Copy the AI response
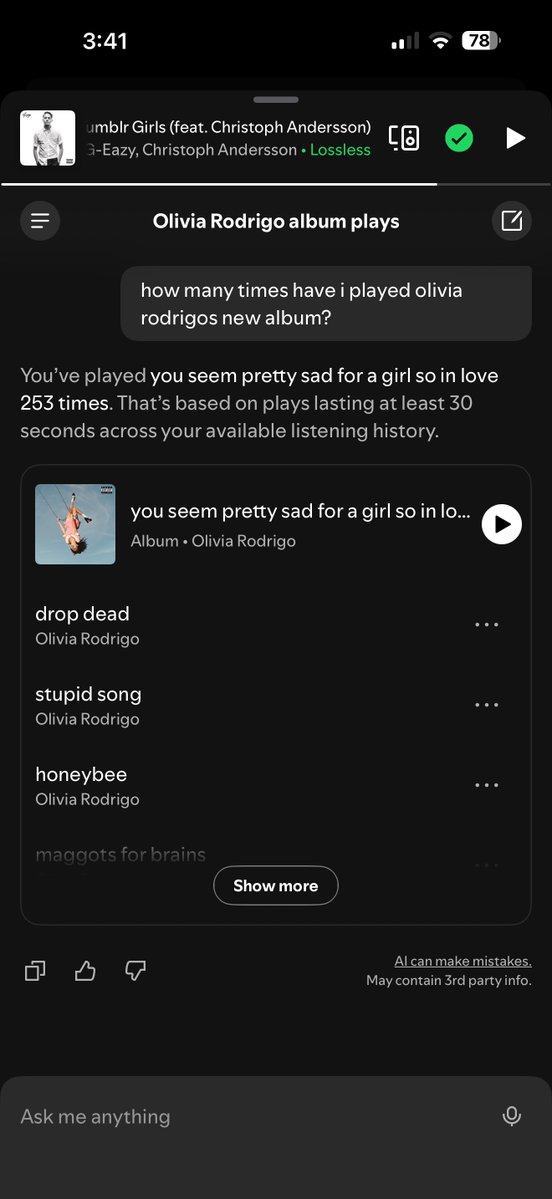Screen dimensions: 552x1199 tap(35, 971)
